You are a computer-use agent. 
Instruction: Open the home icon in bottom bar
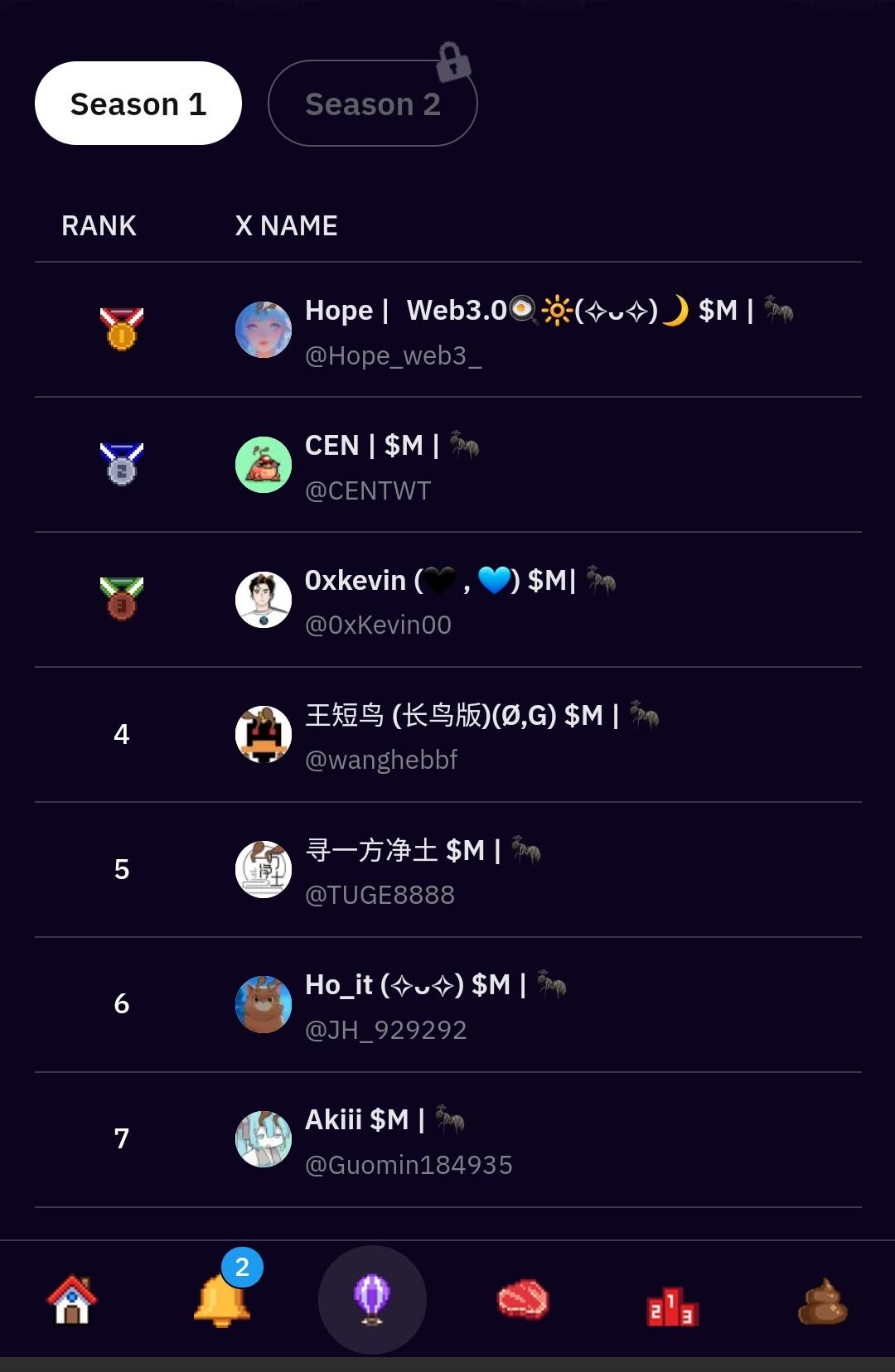point(72,1299)
